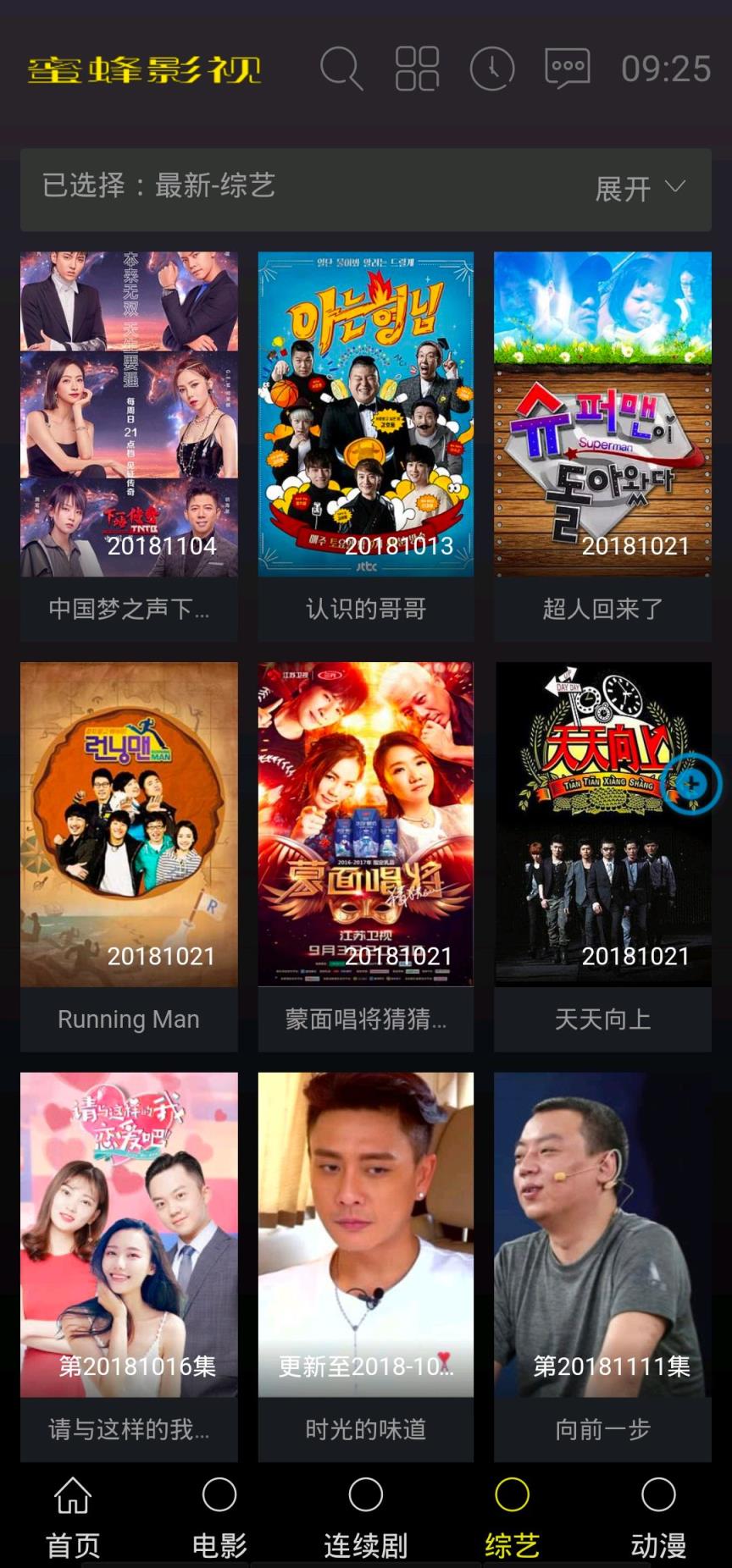Open watch history clock icon
Screen dimensions: 732x1568
pos(492,69)
